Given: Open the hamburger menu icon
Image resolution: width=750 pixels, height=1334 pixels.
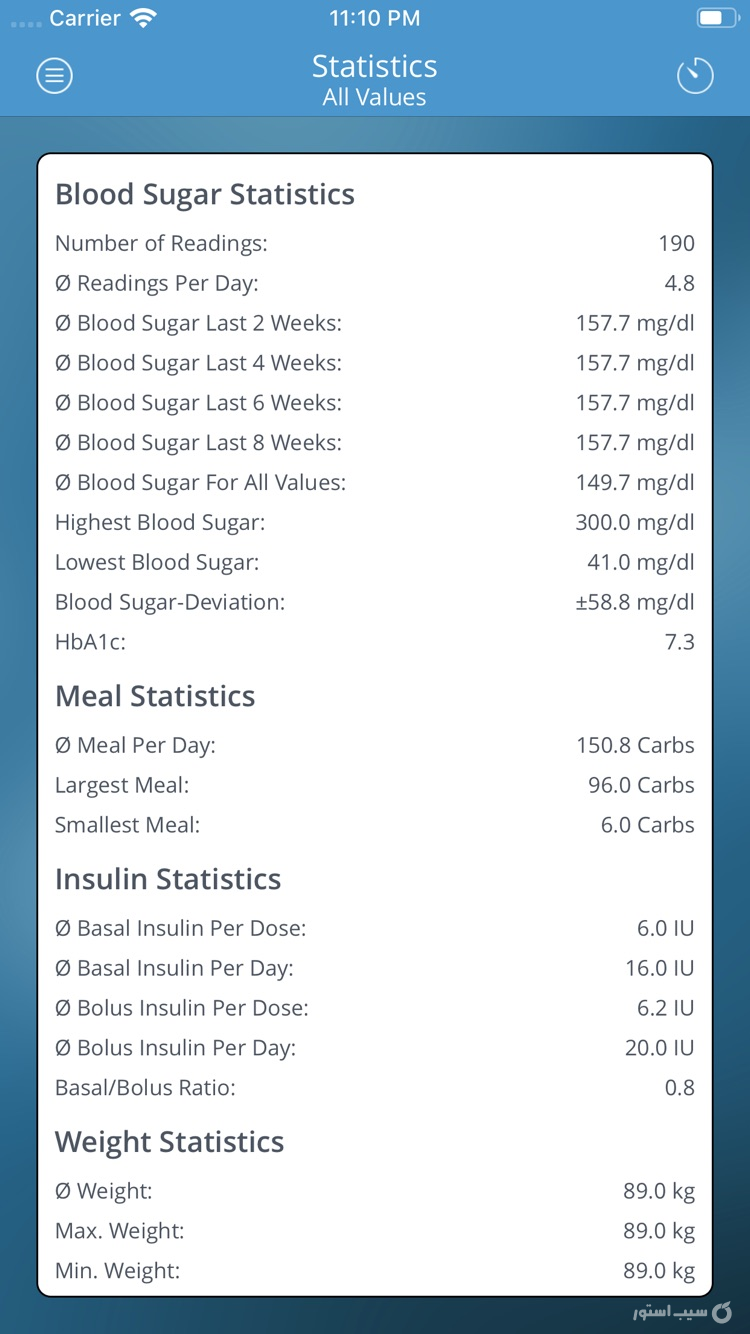Looking at the screenshot, I should [x=54, y=75].
